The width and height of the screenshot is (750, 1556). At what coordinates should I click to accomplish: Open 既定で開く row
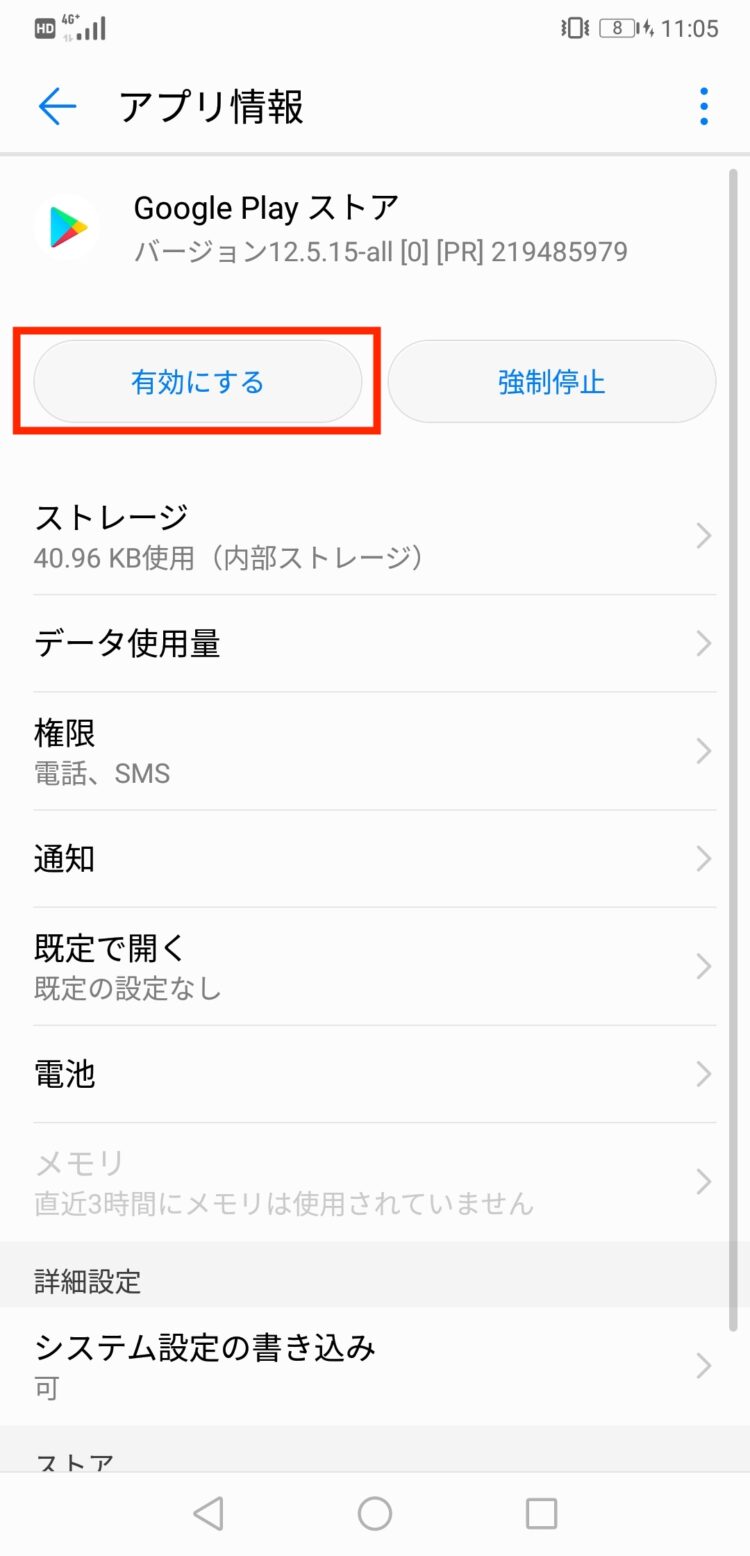[374, 966]
